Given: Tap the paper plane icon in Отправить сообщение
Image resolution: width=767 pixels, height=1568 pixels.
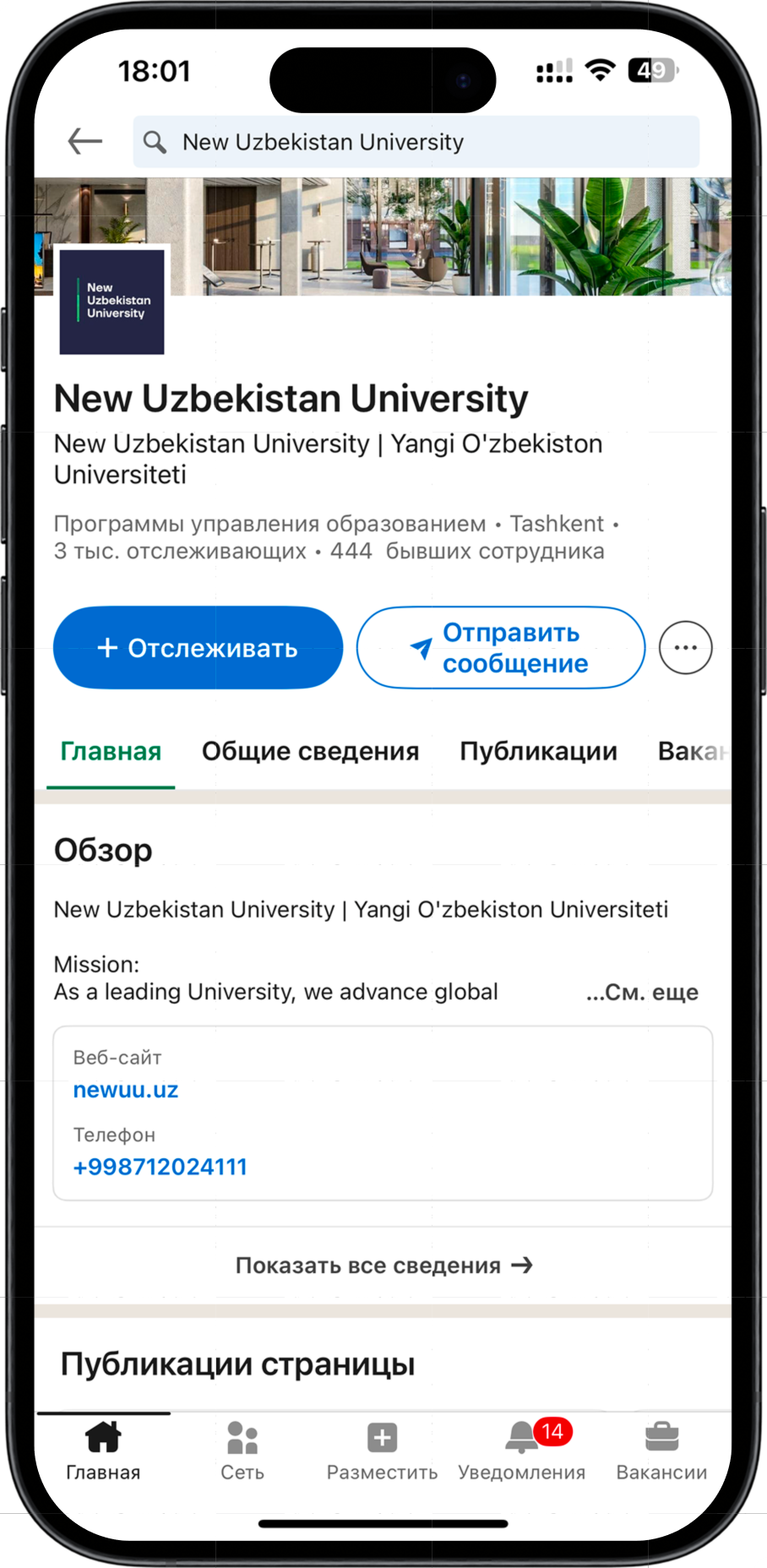Looking at the screenshot, I should (417, 647).
